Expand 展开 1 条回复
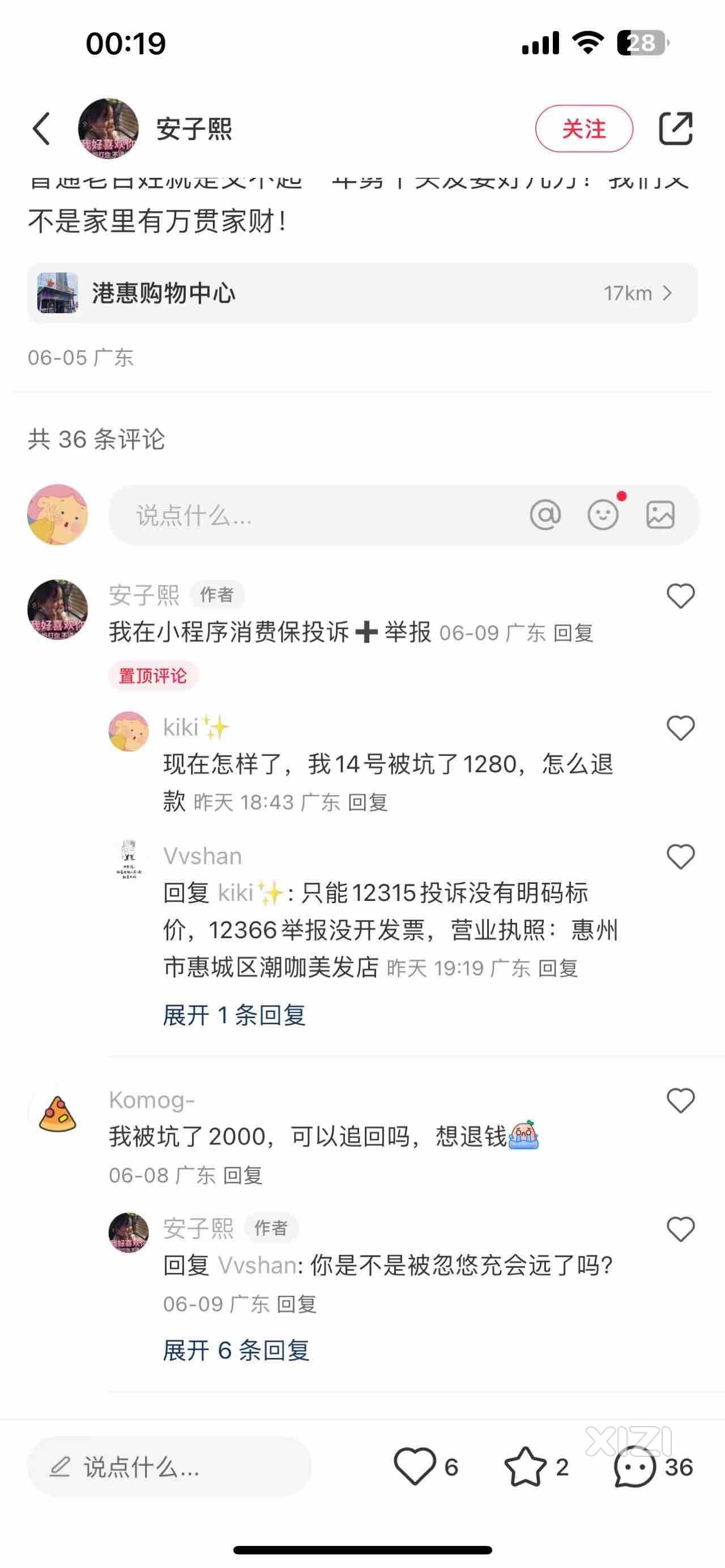This screenshot has width=725, height=1568. tap(234, 1015)
